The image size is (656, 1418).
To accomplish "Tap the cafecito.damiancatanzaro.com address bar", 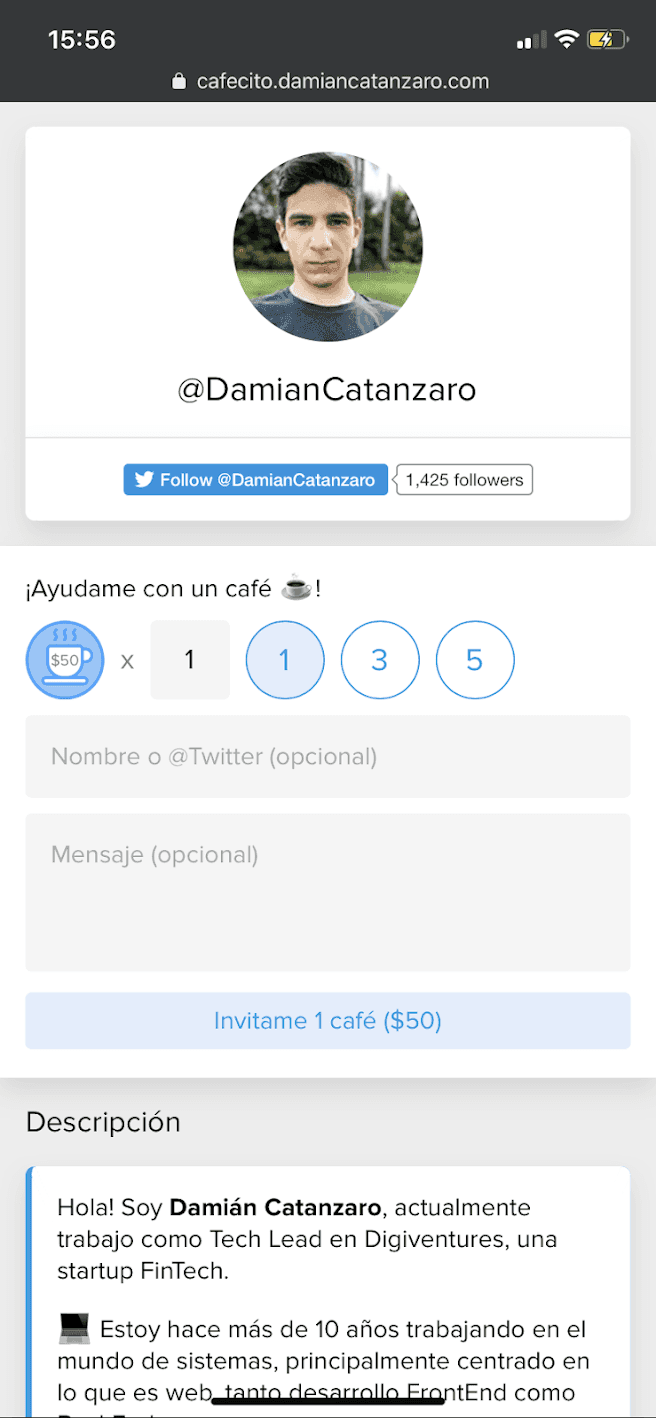I will [330, 81].
